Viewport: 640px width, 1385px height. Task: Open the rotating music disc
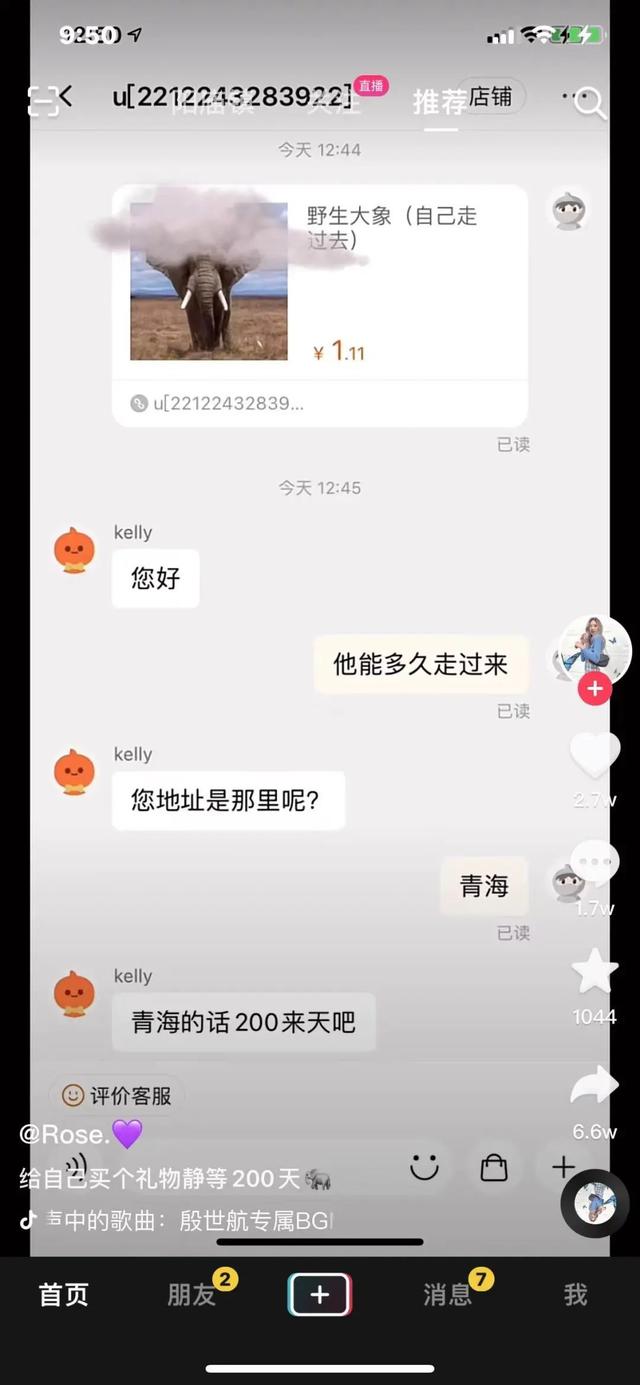pyautogui.click(x=595, y=1203)
